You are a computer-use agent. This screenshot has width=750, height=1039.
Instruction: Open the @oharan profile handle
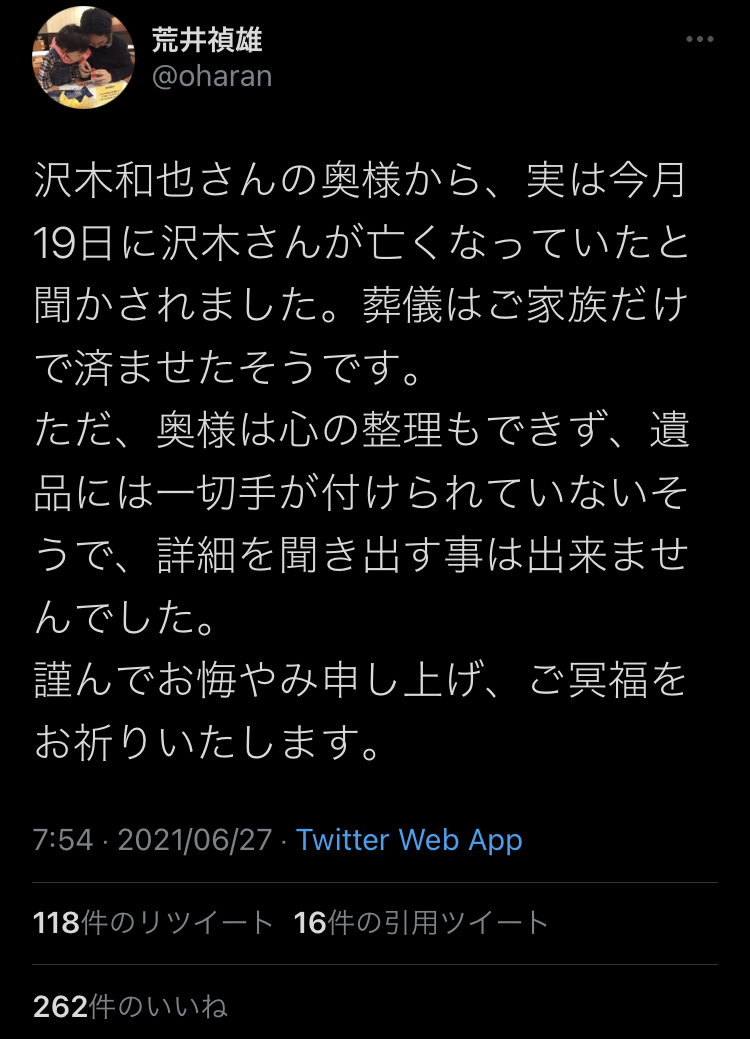211,77
